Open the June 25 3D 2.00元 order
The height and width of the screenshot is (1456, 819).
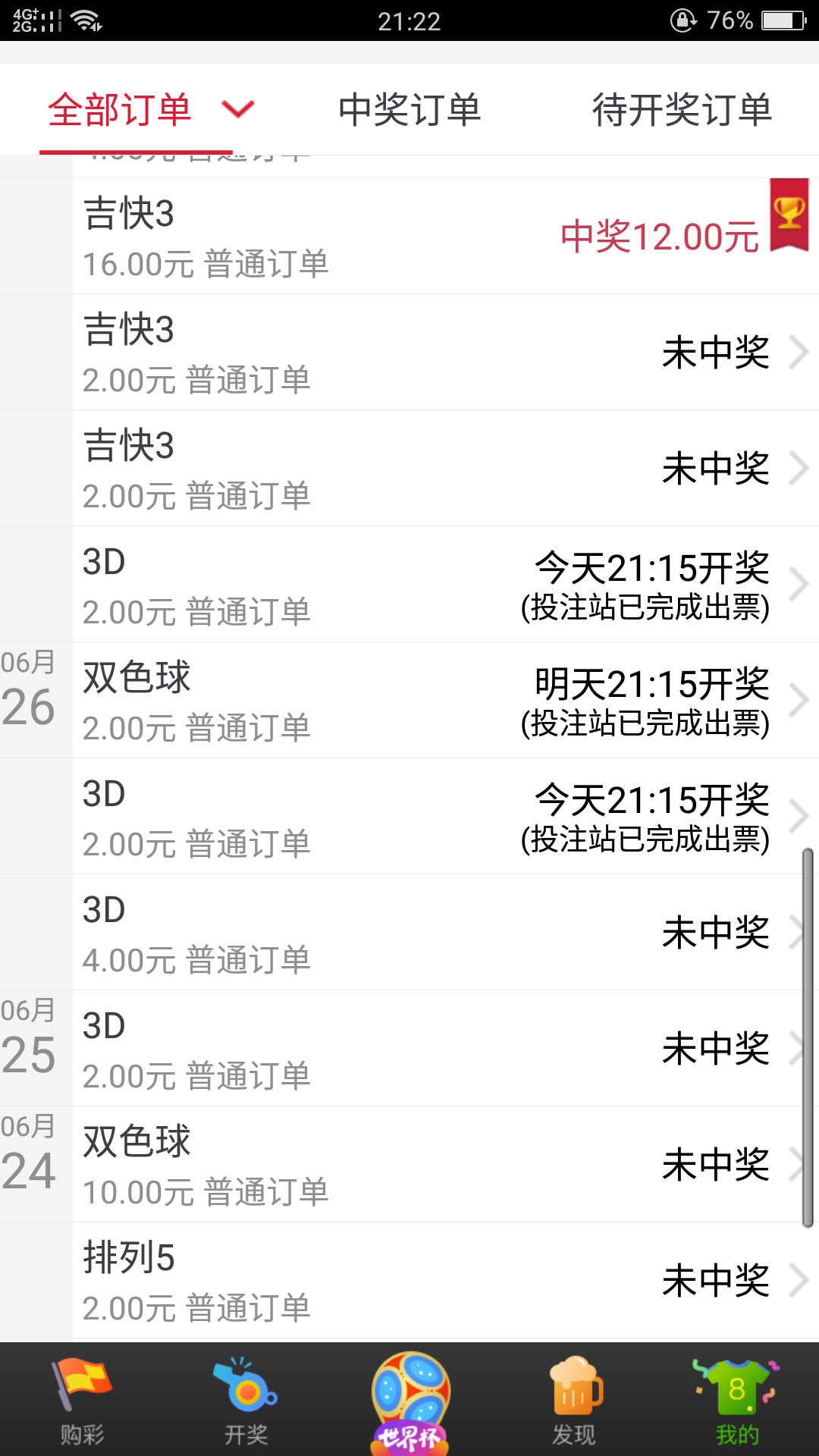446,1048
